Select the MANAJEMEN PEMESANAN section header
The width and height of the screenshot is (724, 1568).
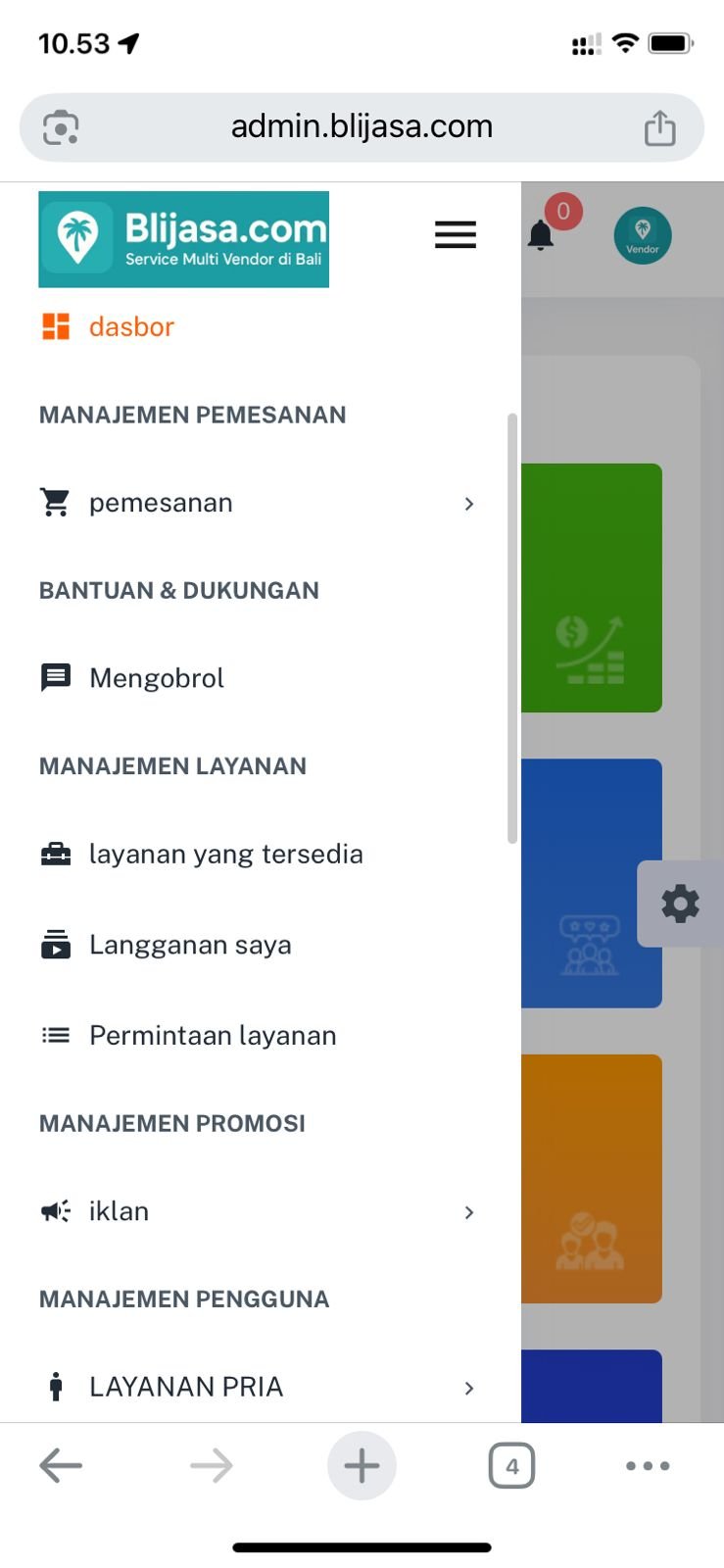[x=192, y=415]
